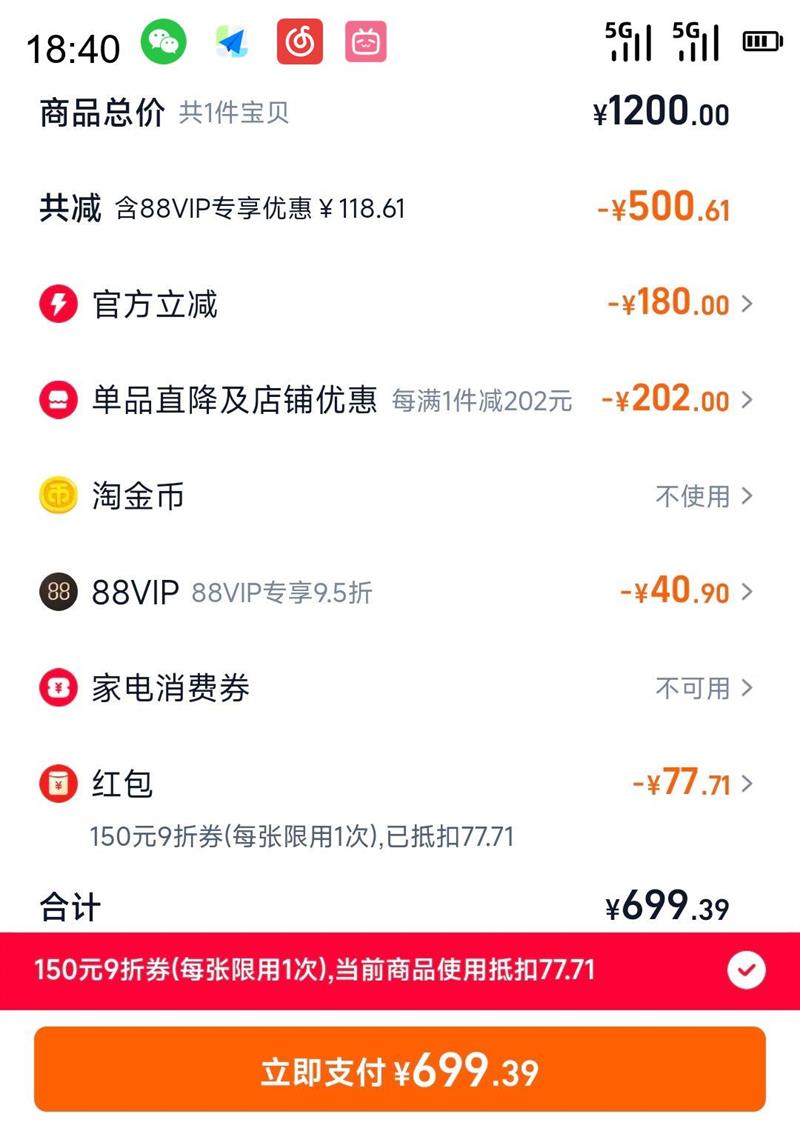This screenshot has height=1128, width=800.
Task: Tap 立即支付 ¥699.39 to pay
Action: pos(400,1070)
